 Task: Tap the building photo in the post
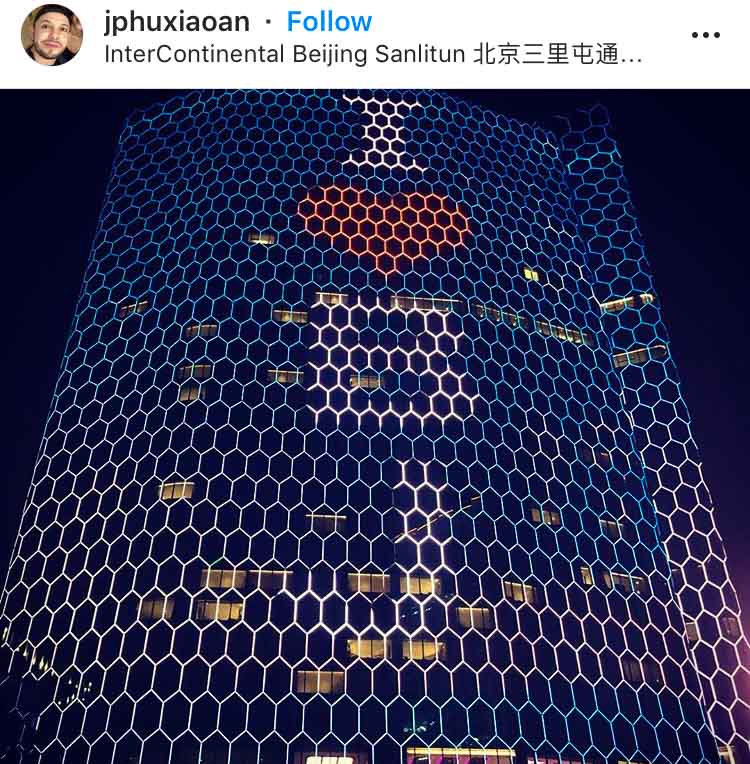click(x=375, y=427)
